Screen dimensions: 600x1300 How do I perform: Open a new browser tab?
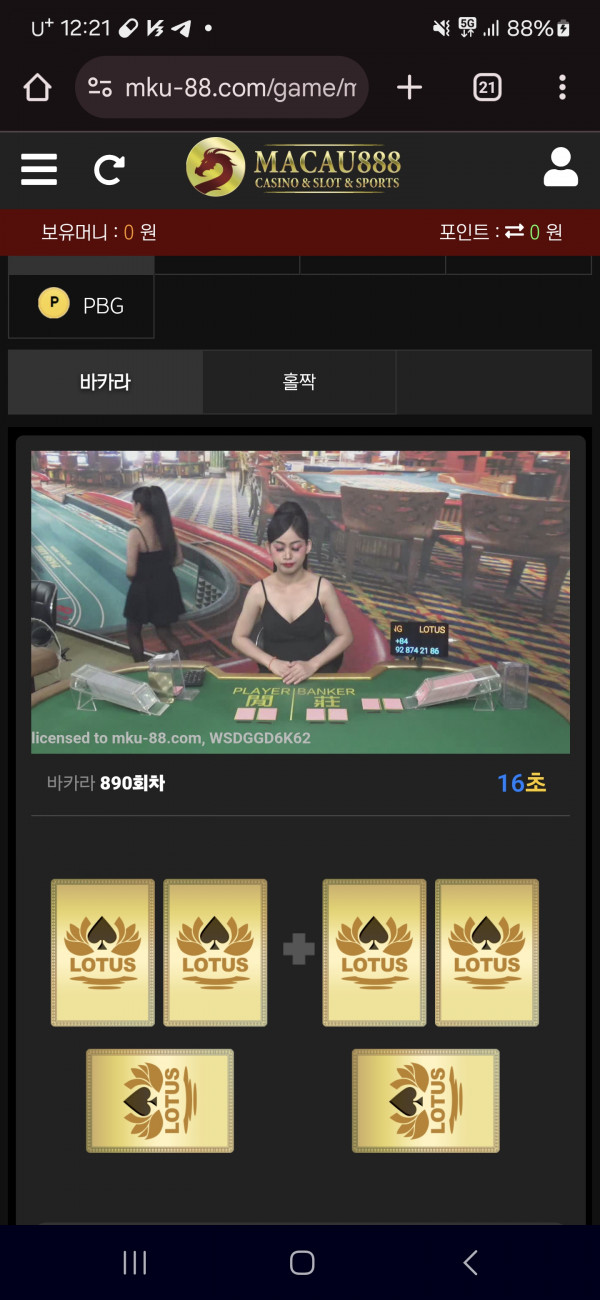click(409, 88)
